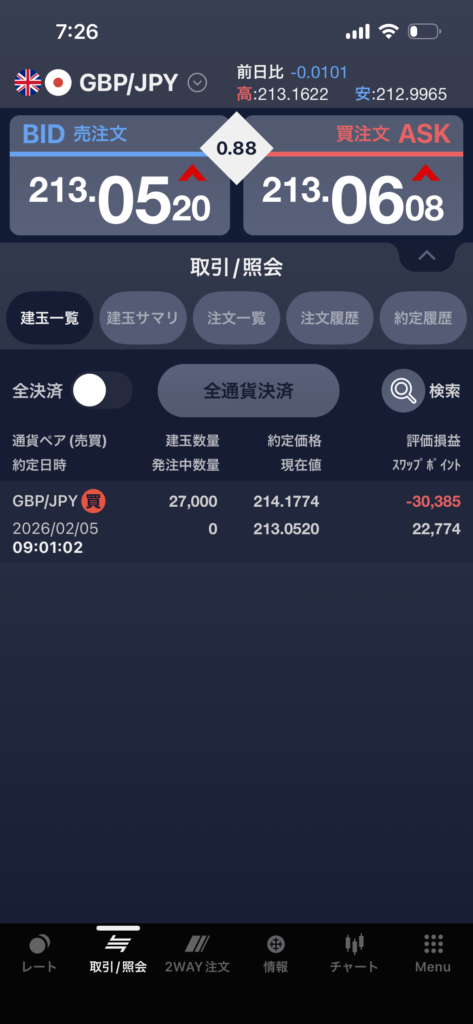This screenshot has width=473, height=1024.
Task: Switch to the 建玉サマリ tab
Action: tap(143, 318)
